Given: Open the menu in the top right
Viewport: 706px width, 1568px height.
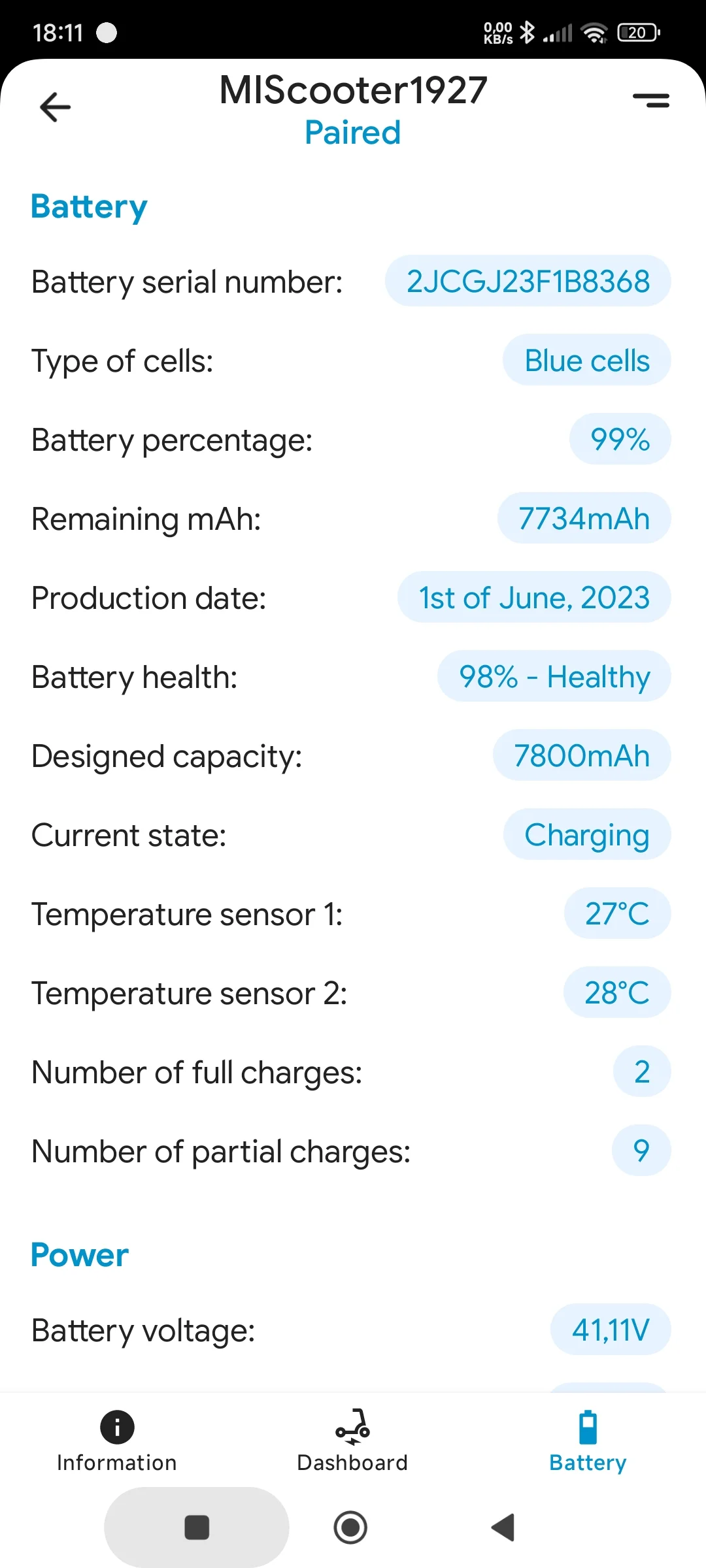Looking at the screenshot, I should click(651, 101).
